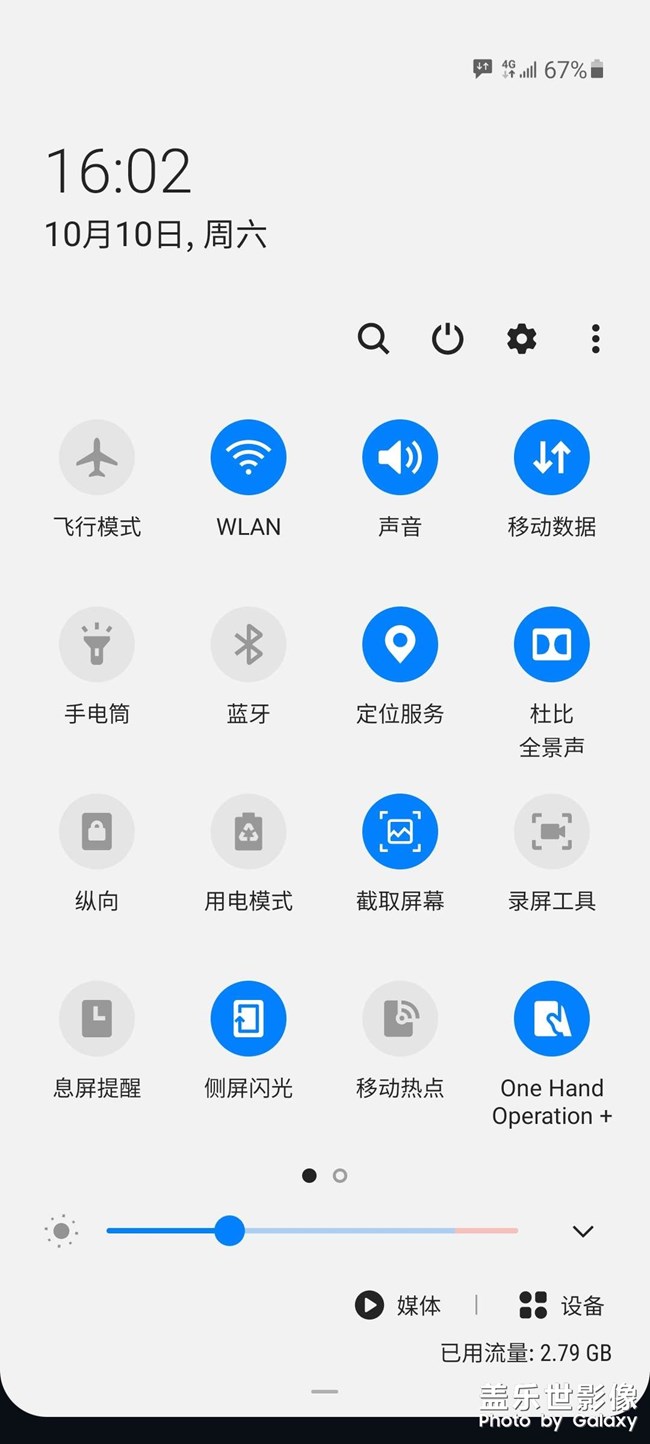Turn on the 手电筒 flashlight
Image resolution: width=650 pixels, height=1444 pixels.
(x=97, y=645)
